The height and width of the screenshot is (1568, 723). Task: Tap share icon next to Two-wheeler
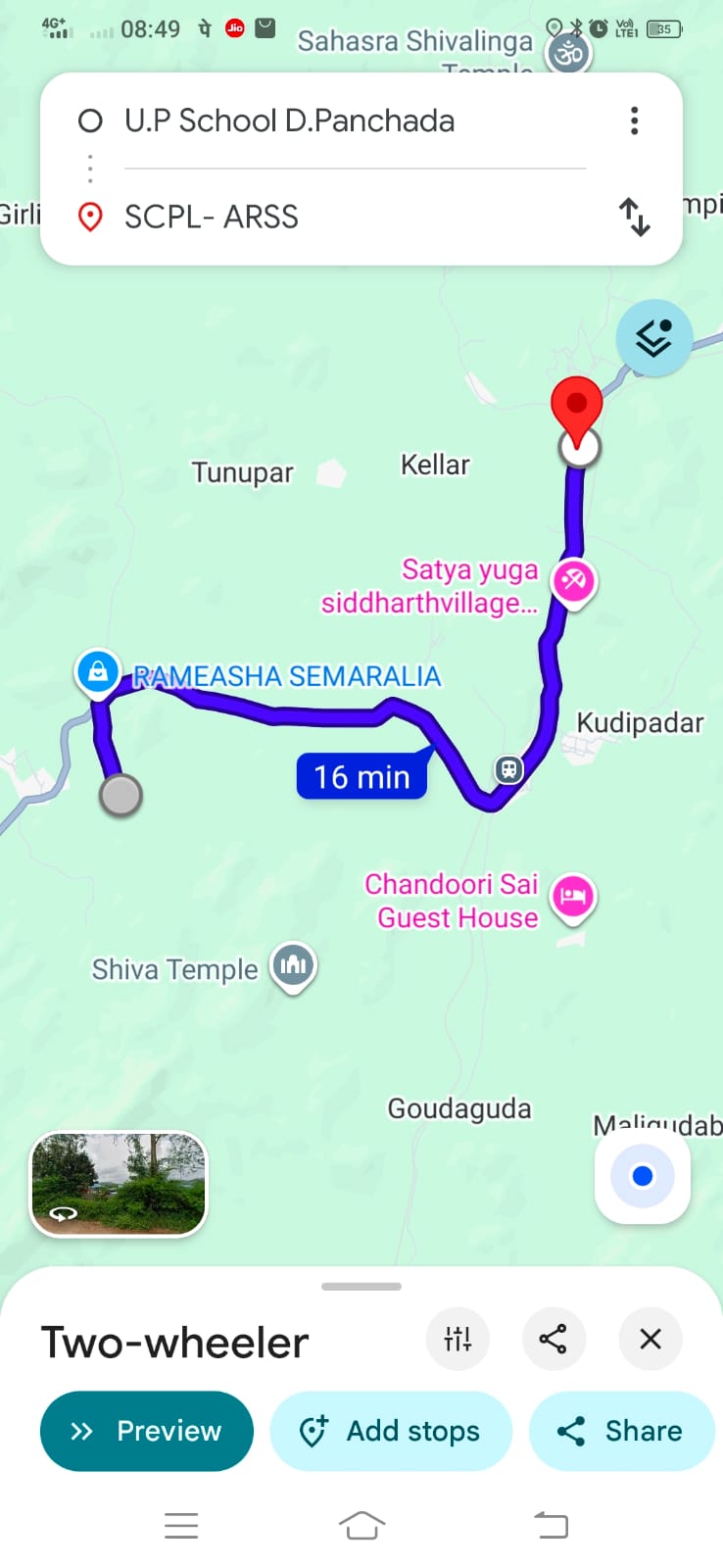[x=554, y=1339]
